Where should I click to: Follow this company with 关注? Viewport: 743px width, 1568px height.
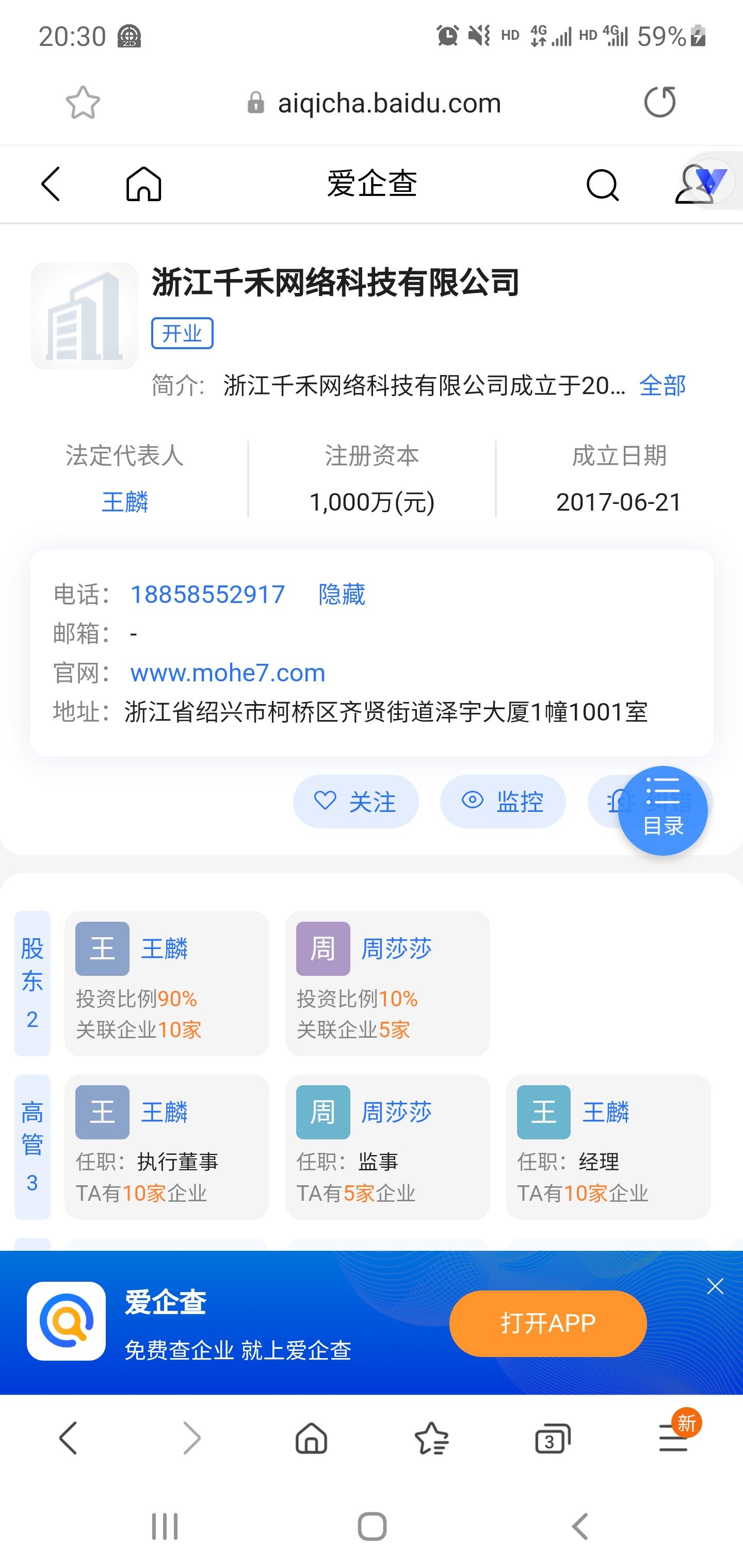pyautogui.click(x=356, y=801)
